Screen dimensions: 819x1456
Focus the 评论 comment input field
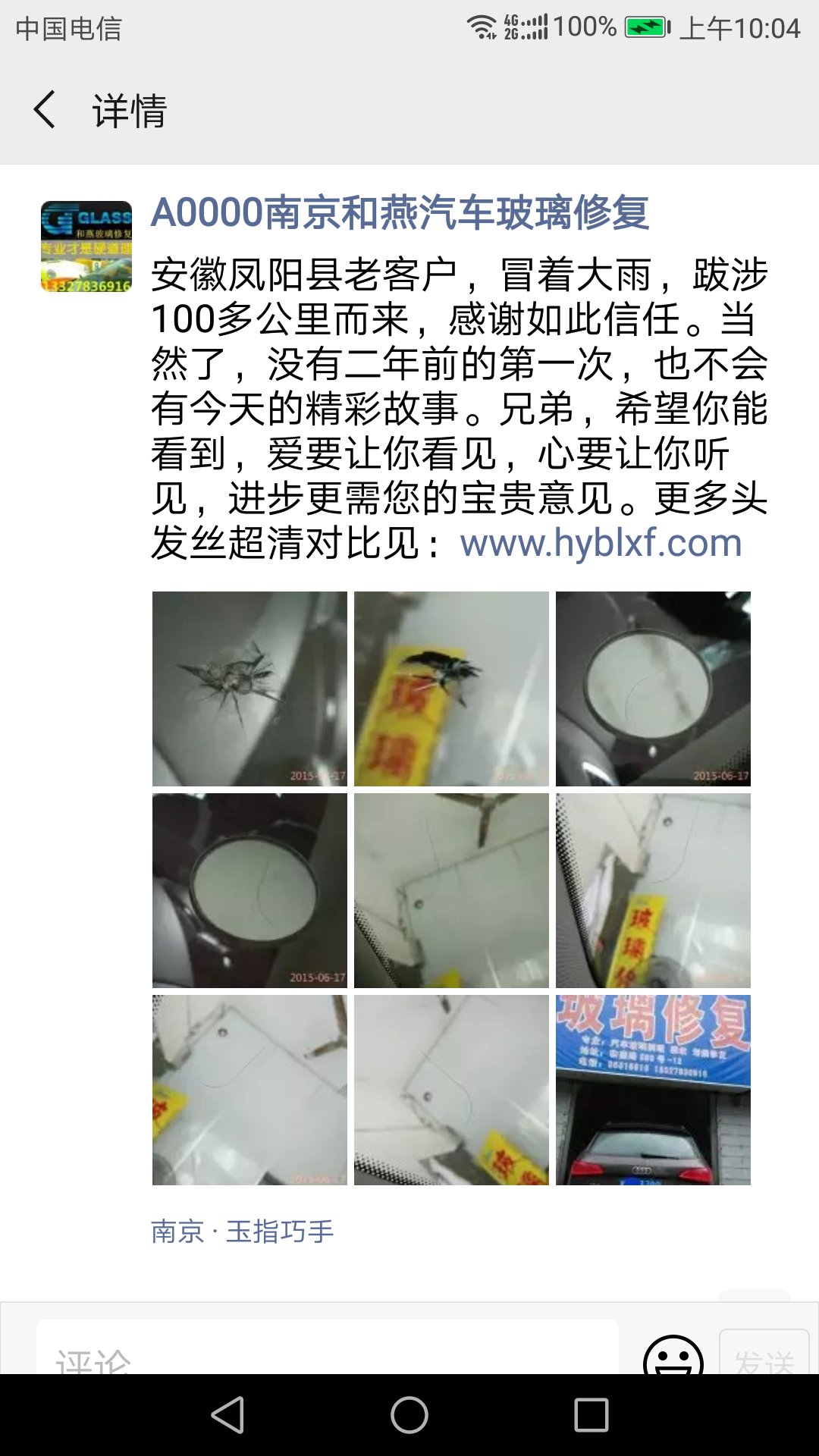pyautogui.click(x=326, y=1354)
